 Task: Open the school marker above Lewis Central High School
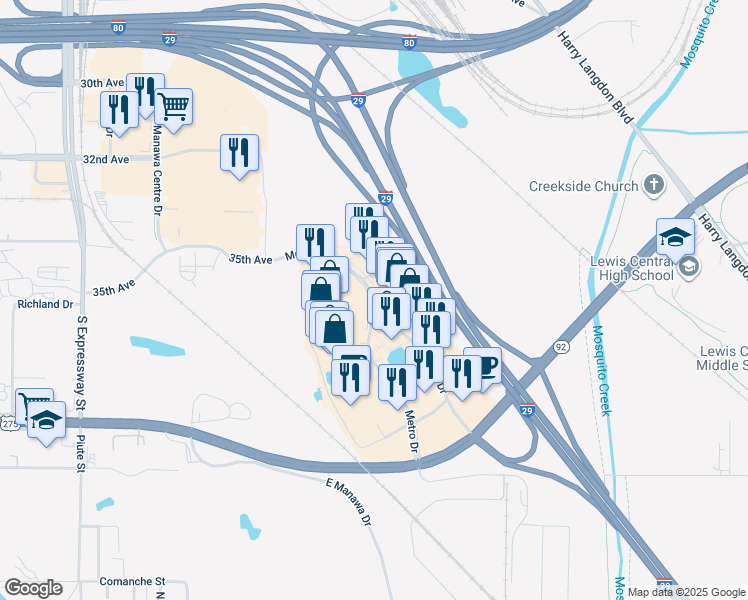click(675, 237)
